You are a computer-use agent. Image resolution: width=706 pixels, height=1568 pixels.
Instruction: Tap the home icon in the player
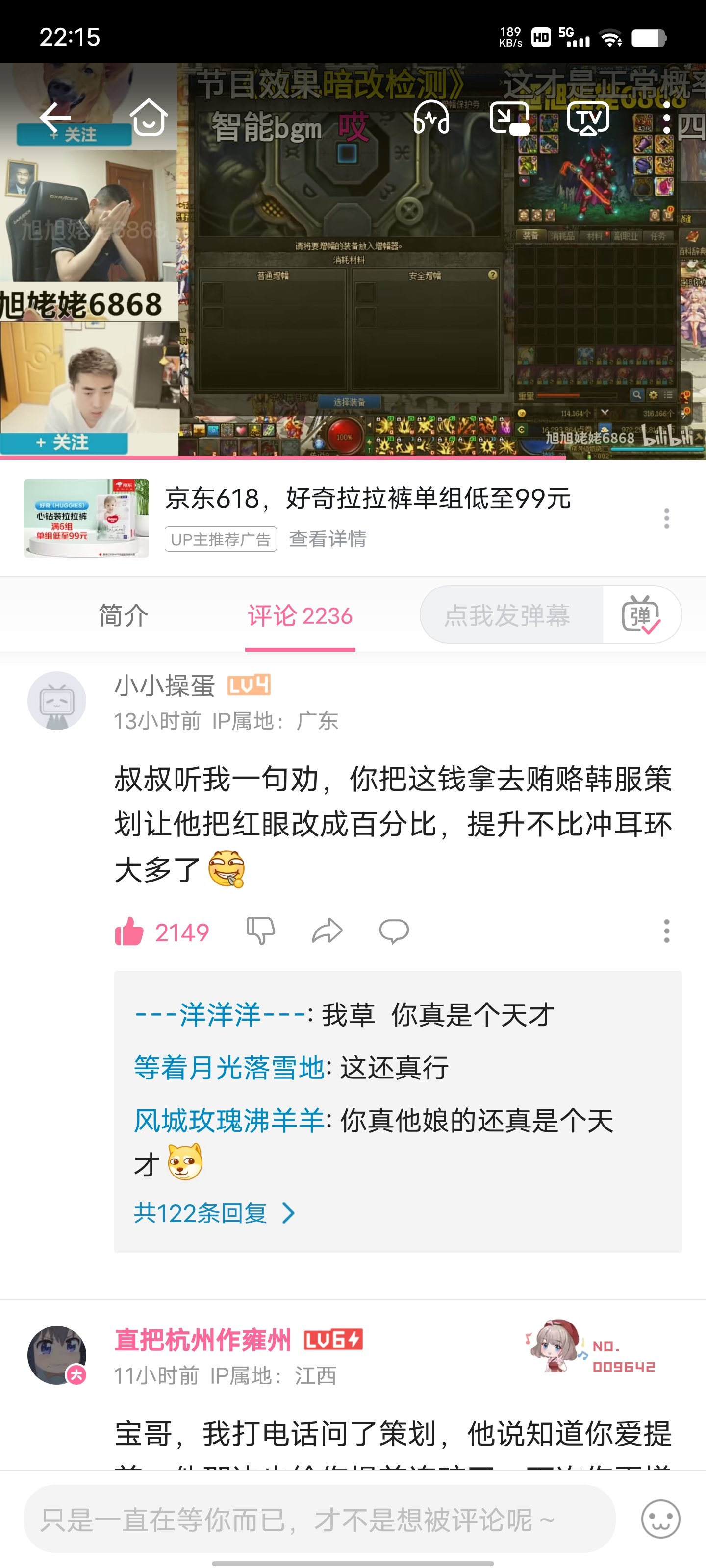tap(148, 117)
